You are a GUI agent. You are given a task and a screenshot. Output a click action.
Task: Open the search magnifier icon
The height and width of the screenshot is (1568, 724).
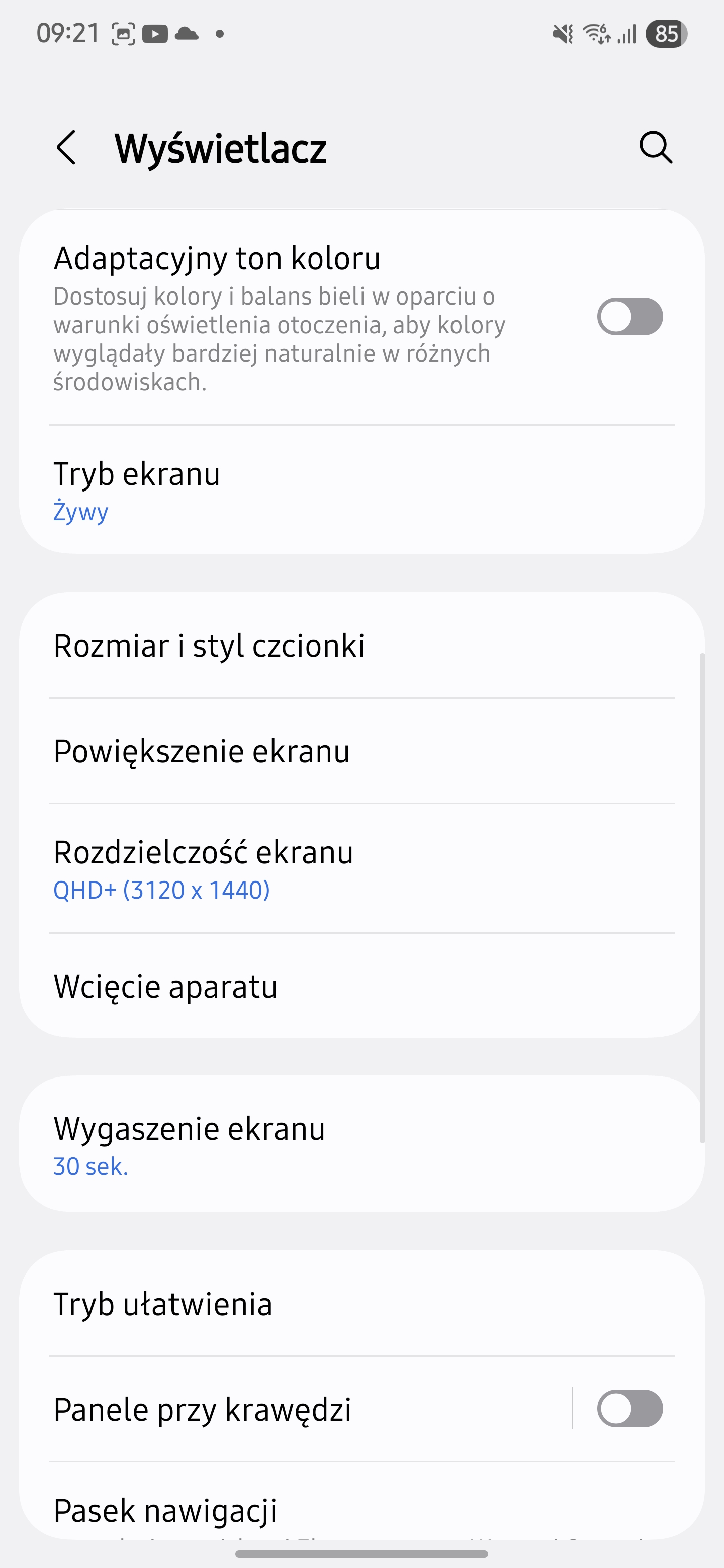[x=656, y=147]
